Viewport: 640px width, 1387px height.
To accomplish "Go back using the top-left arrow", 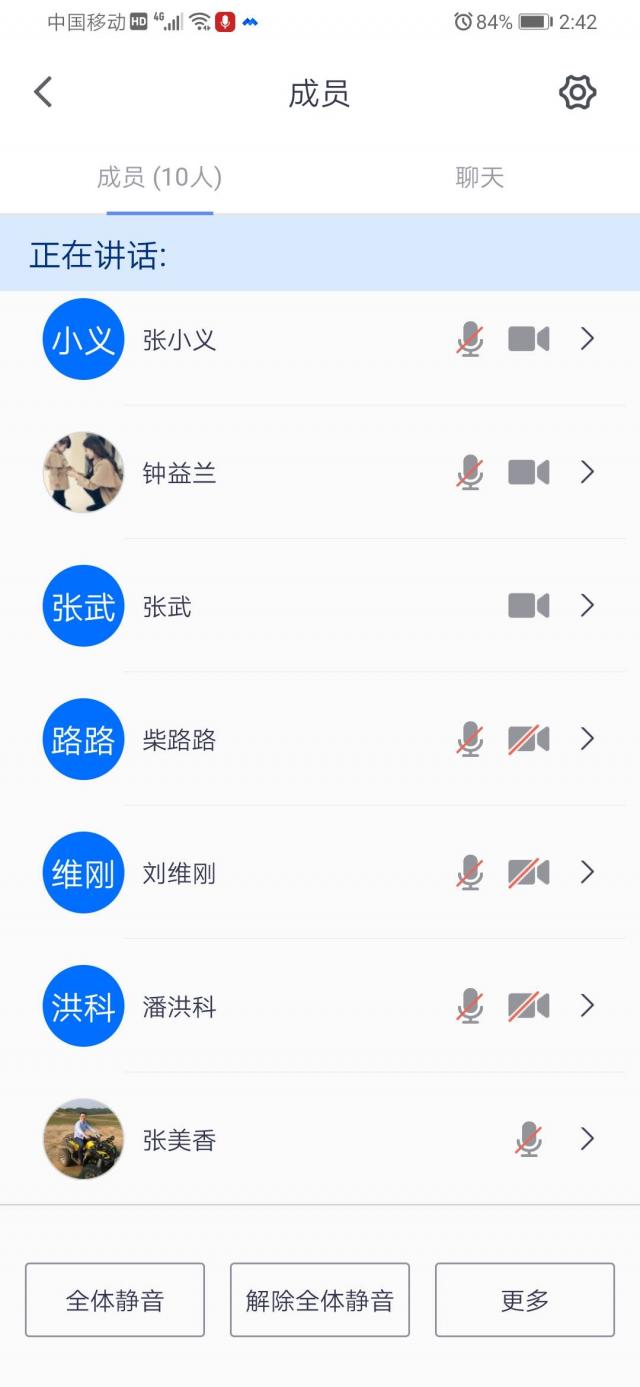I will 43,93.
